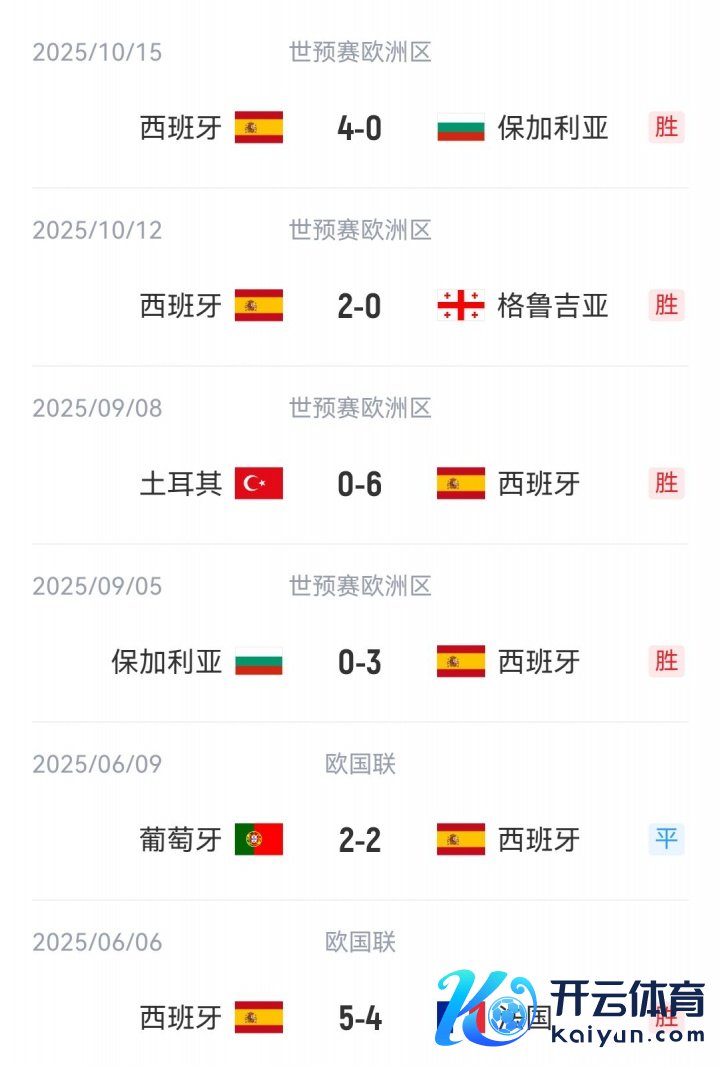720x1068 pixels.
Task: View the 西班牙 vs 格鲁吉亚 2-0 match
Action: pyautogui.click(x=360, y=305)
